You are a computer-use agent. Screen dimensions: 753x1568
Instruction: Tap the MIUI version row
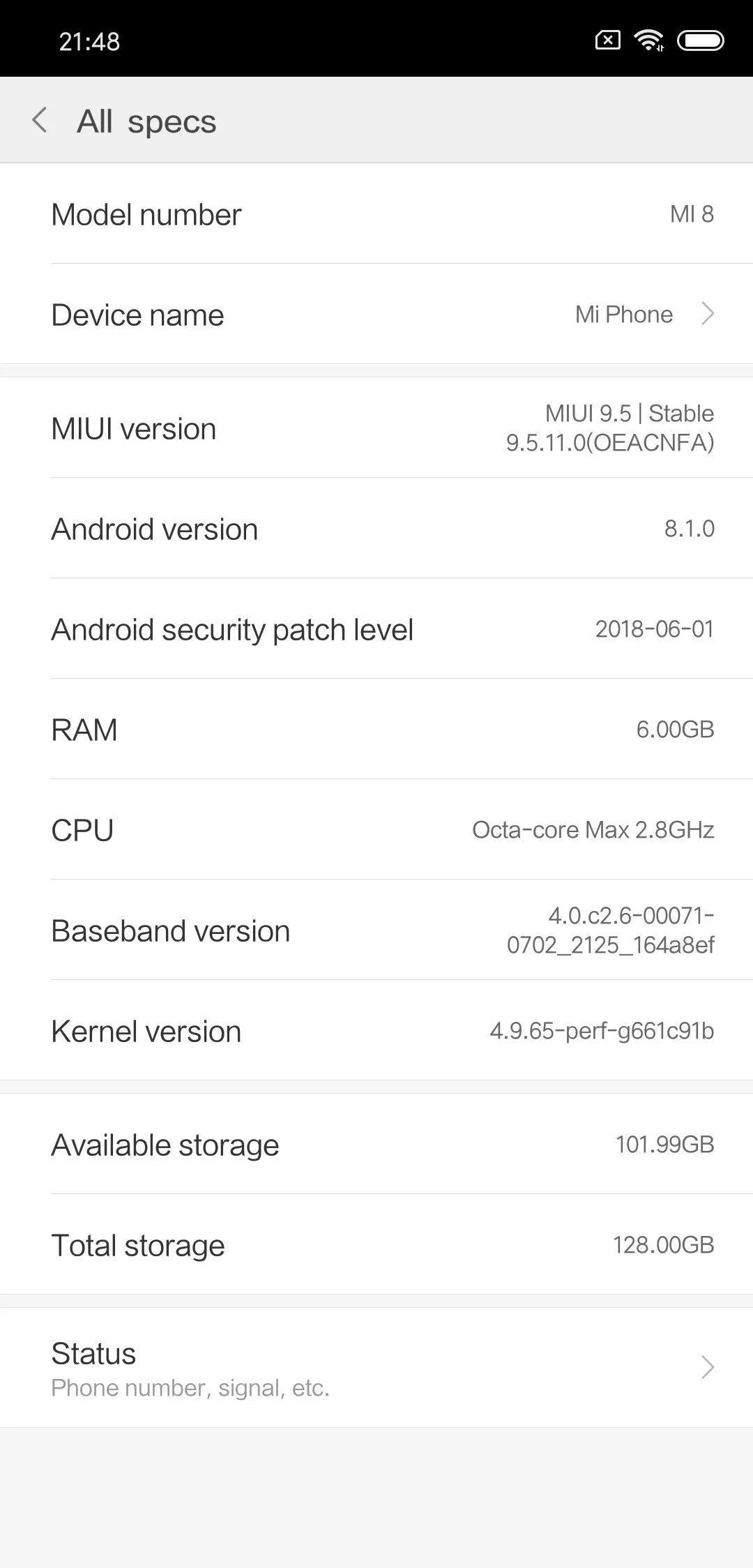[x=376, y=428]
